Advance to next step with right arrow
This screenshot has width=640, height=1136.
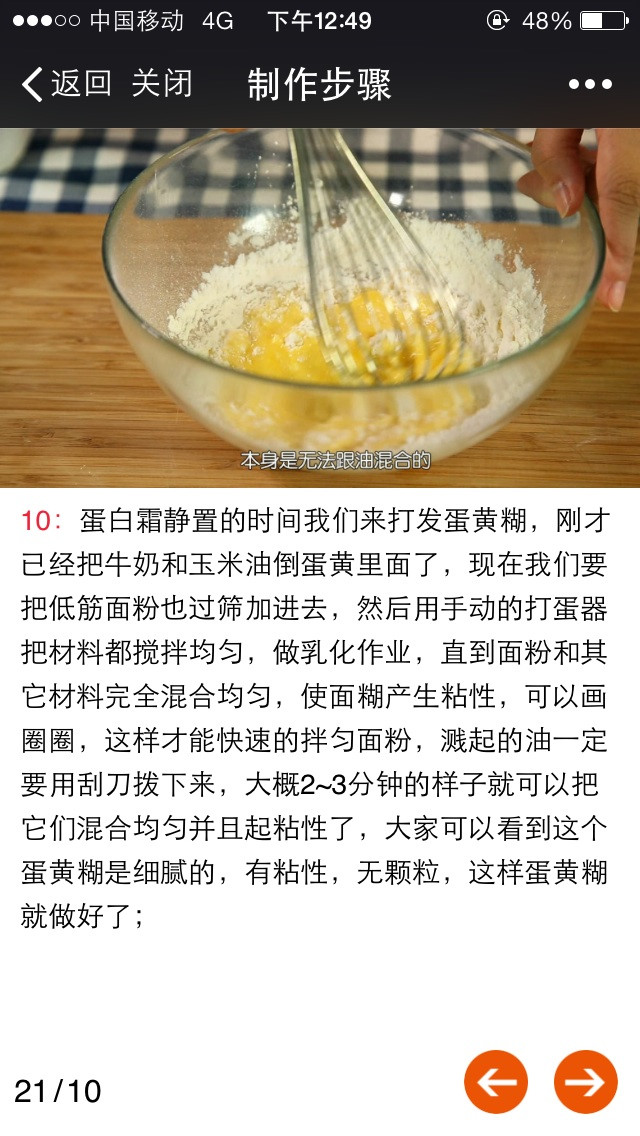[x=586, y=1082]
